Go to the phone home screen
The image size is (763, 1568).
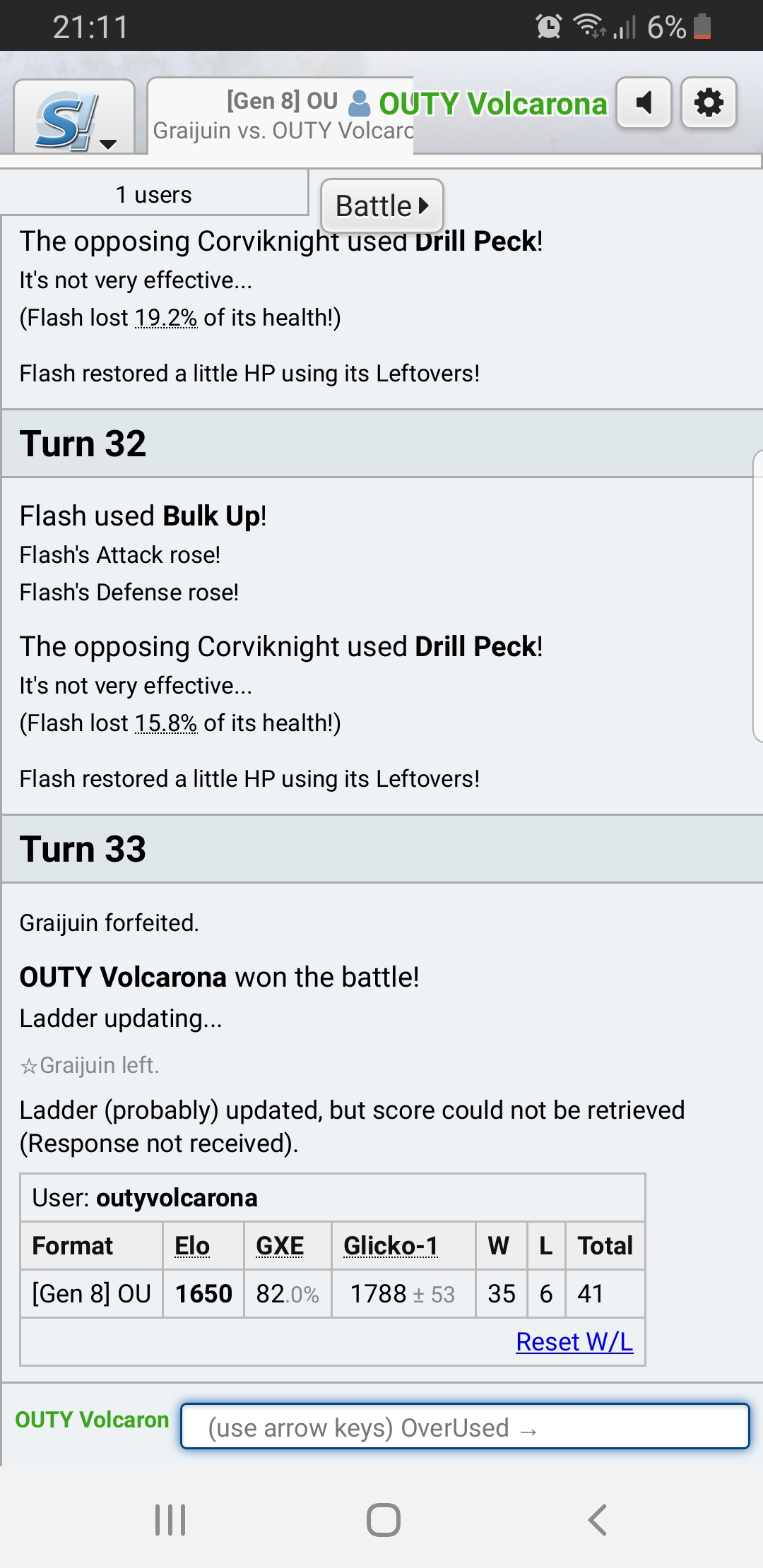(383, 1519)
